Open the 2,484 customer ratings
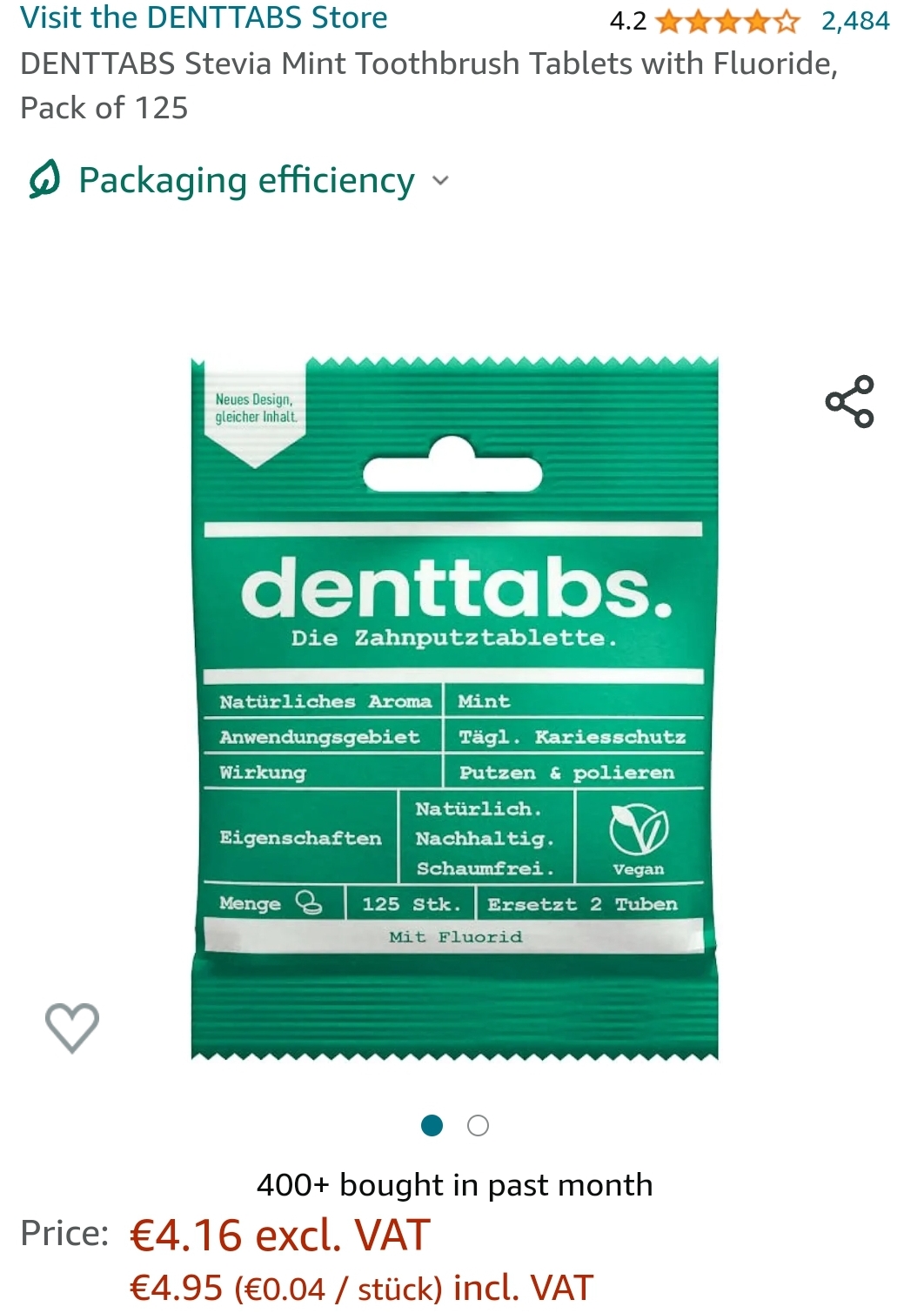 (x=855, y=21)
